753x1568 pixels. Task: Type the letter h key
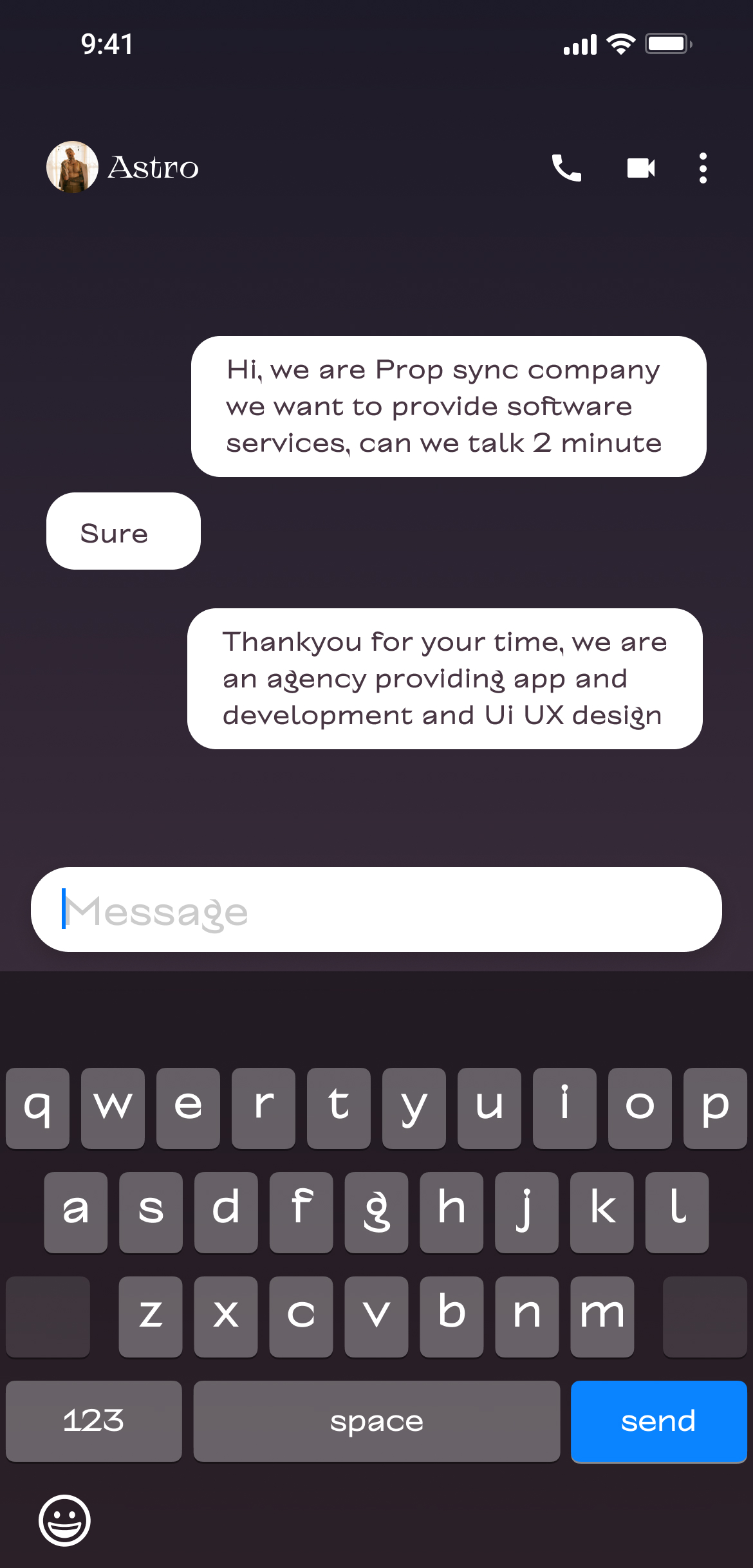coord(451,1212)
